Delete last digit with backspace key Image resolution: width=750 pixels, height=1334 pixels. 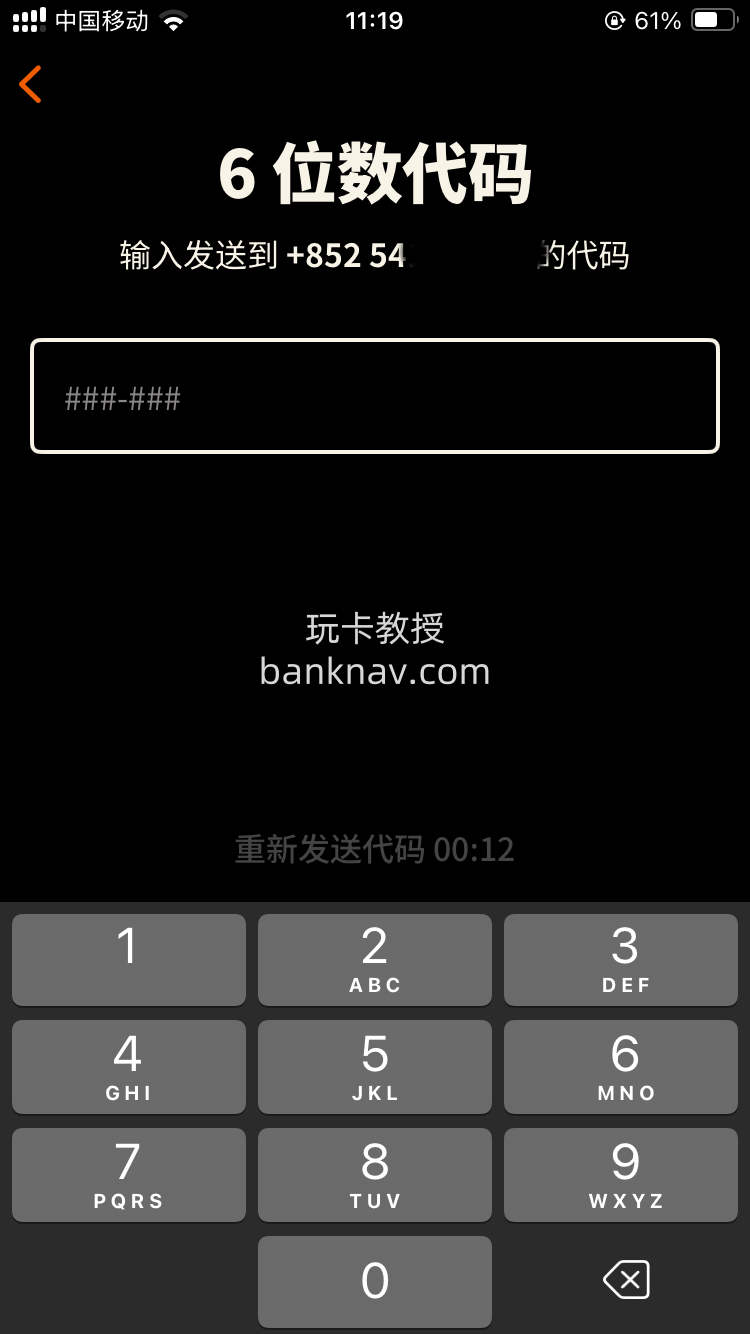626,1280
